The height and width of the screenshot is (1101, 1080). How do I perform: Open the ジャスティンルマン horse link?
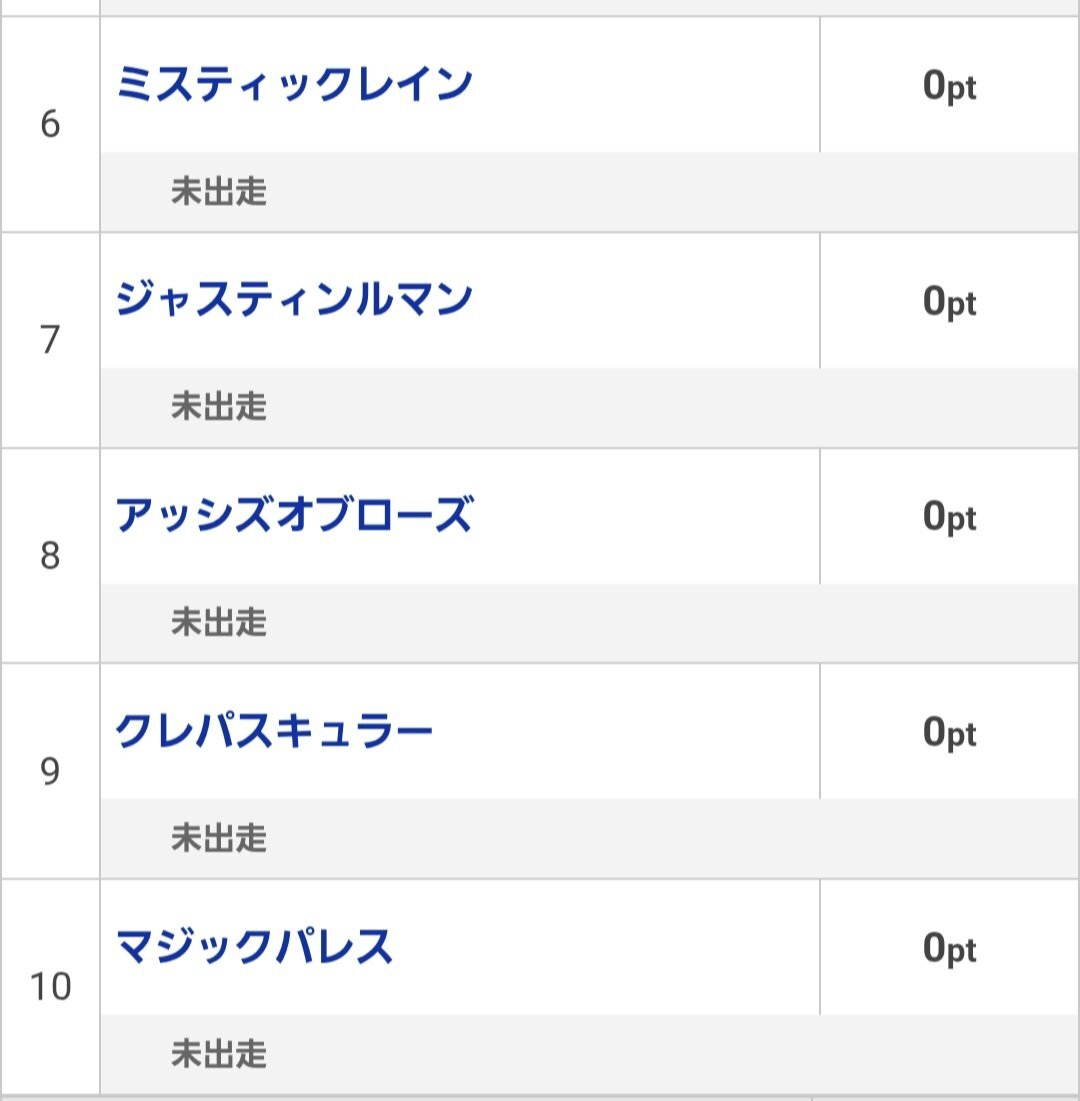(294, 300)
